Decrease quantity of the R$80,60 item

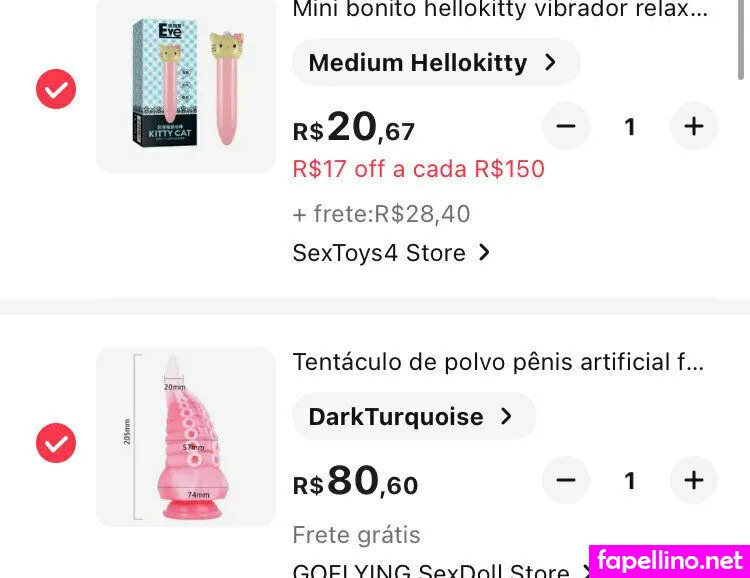pos(566,480)
